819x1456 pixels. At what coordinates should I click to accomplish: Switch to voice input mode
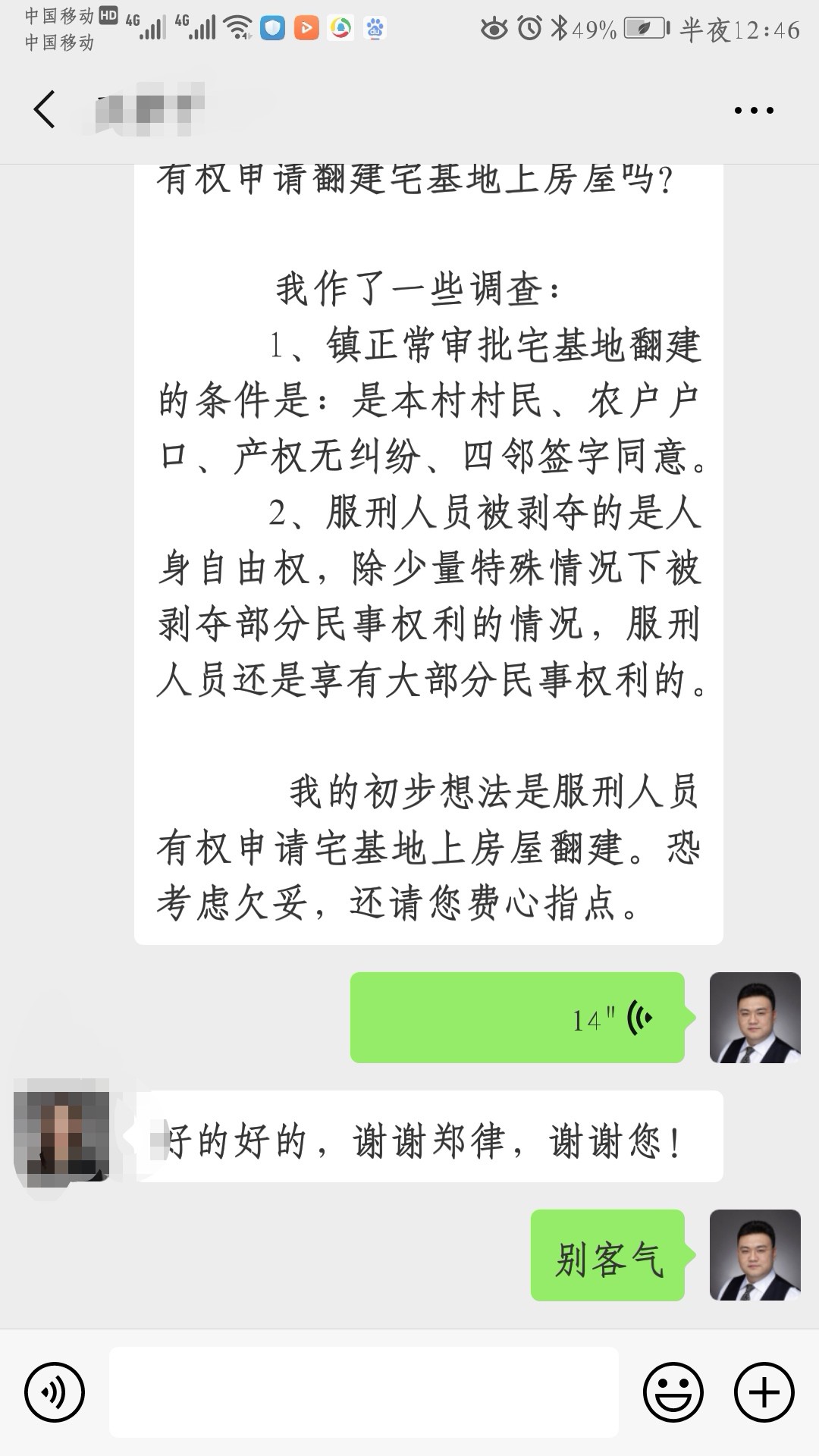pos(55,1392)
